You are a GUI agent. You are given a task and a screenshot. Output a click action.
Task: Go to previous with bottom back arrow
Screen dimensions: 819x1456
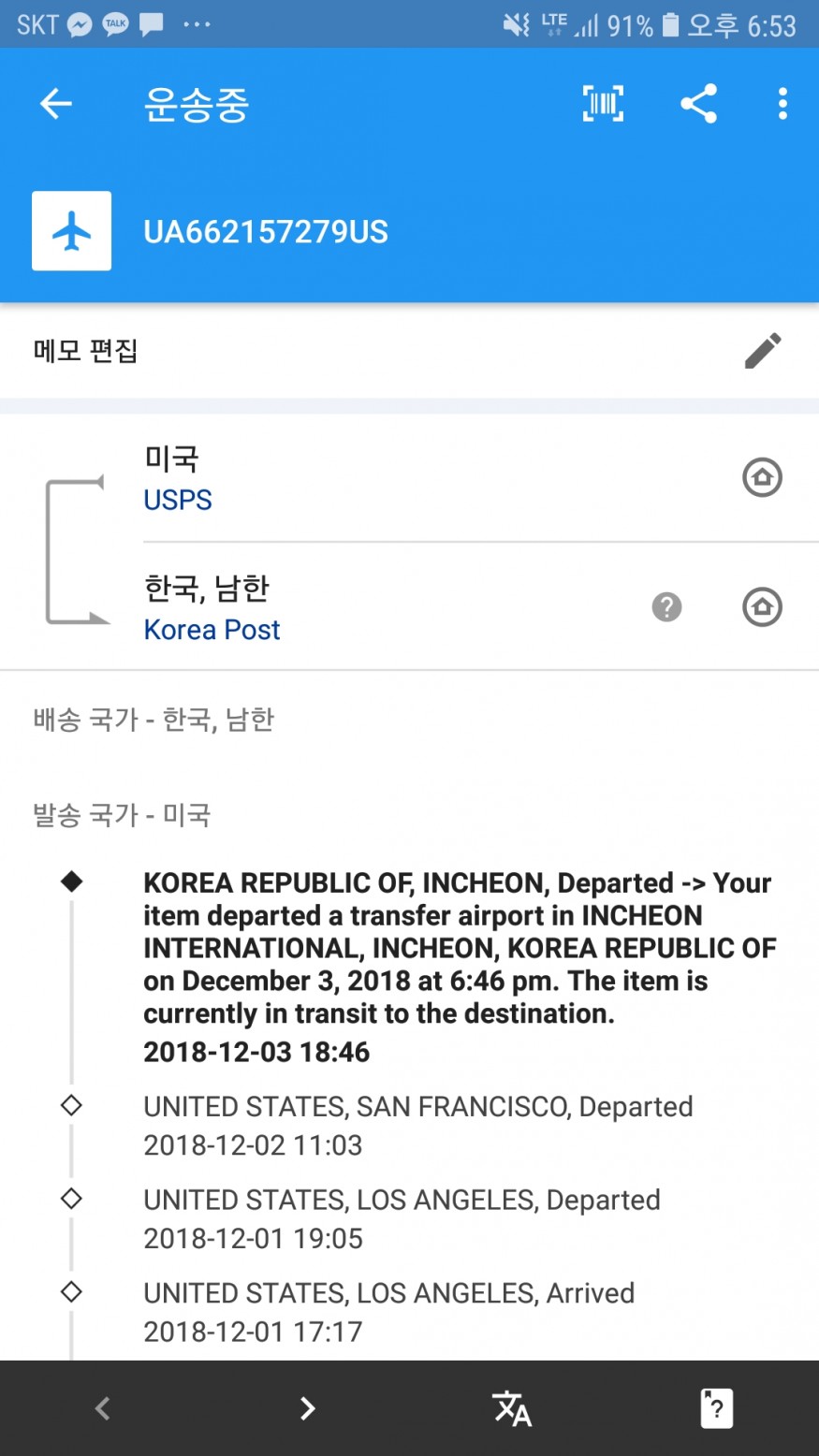tap(103, 1408)
